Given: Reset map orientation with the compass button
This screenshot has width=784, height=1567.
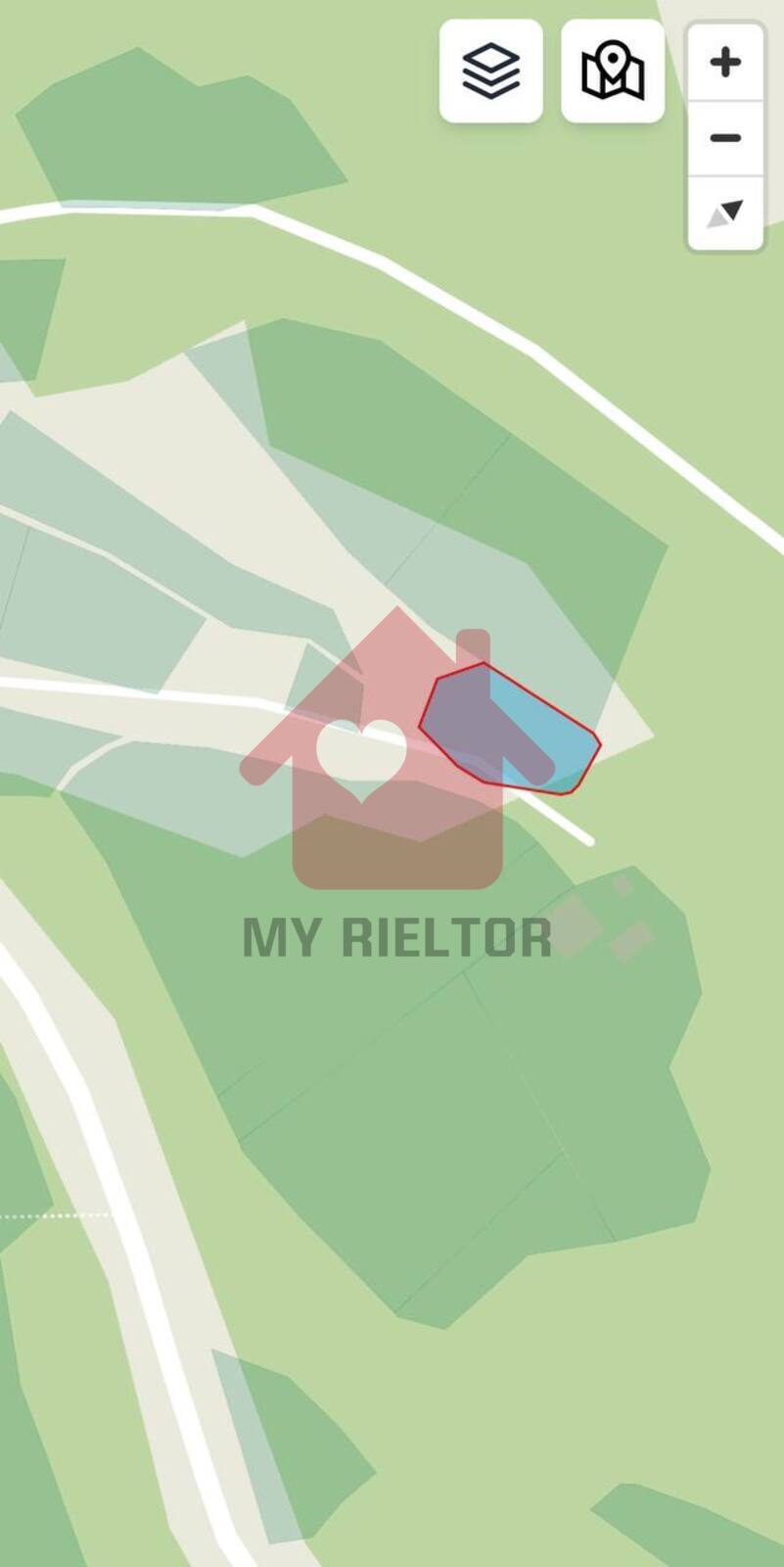Looking at the screenshot, I should point(725,213).
